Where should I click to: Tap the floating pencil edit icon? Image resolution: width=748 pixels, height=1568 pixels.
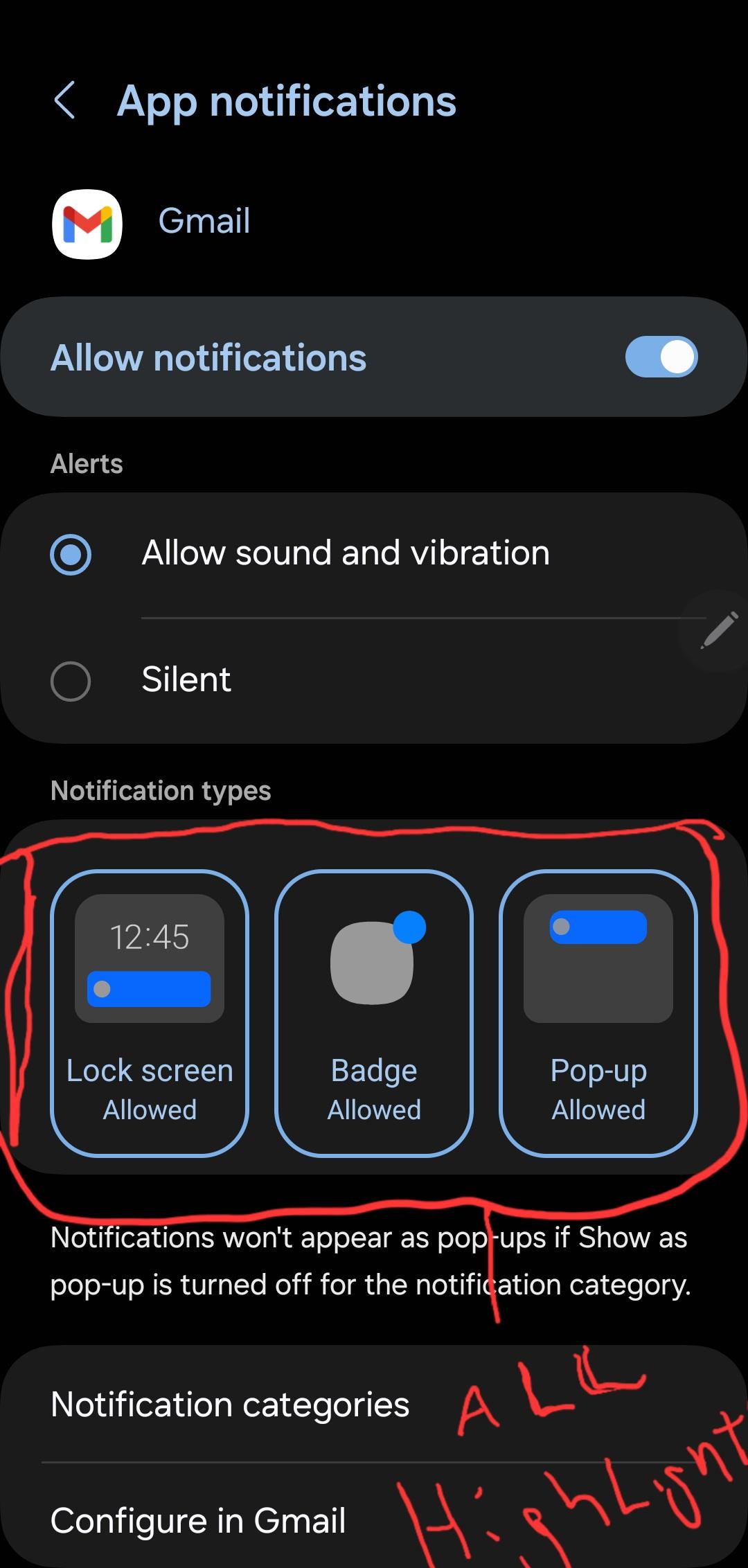719,630
